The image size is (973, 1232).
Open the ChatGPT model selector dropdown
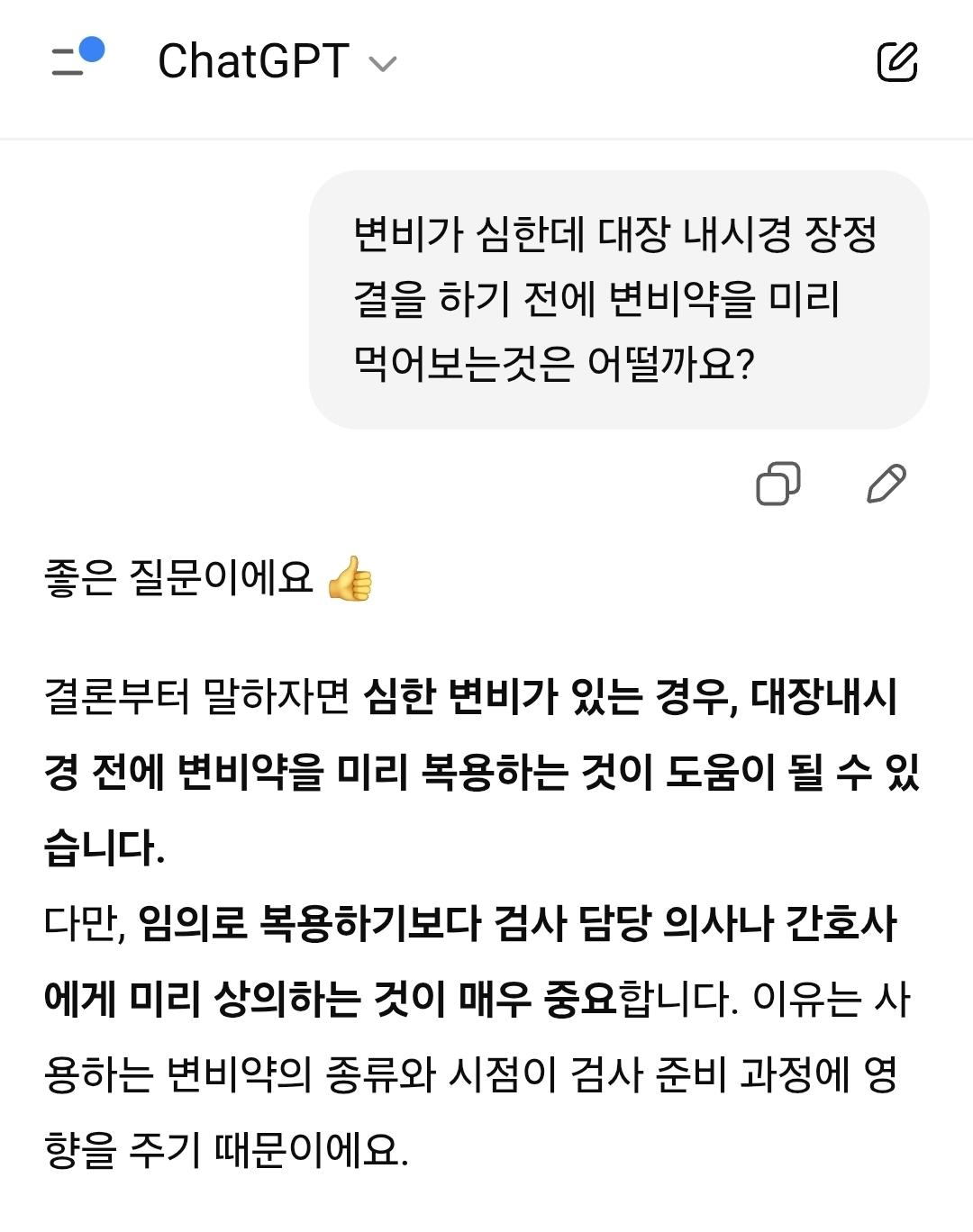277,62
